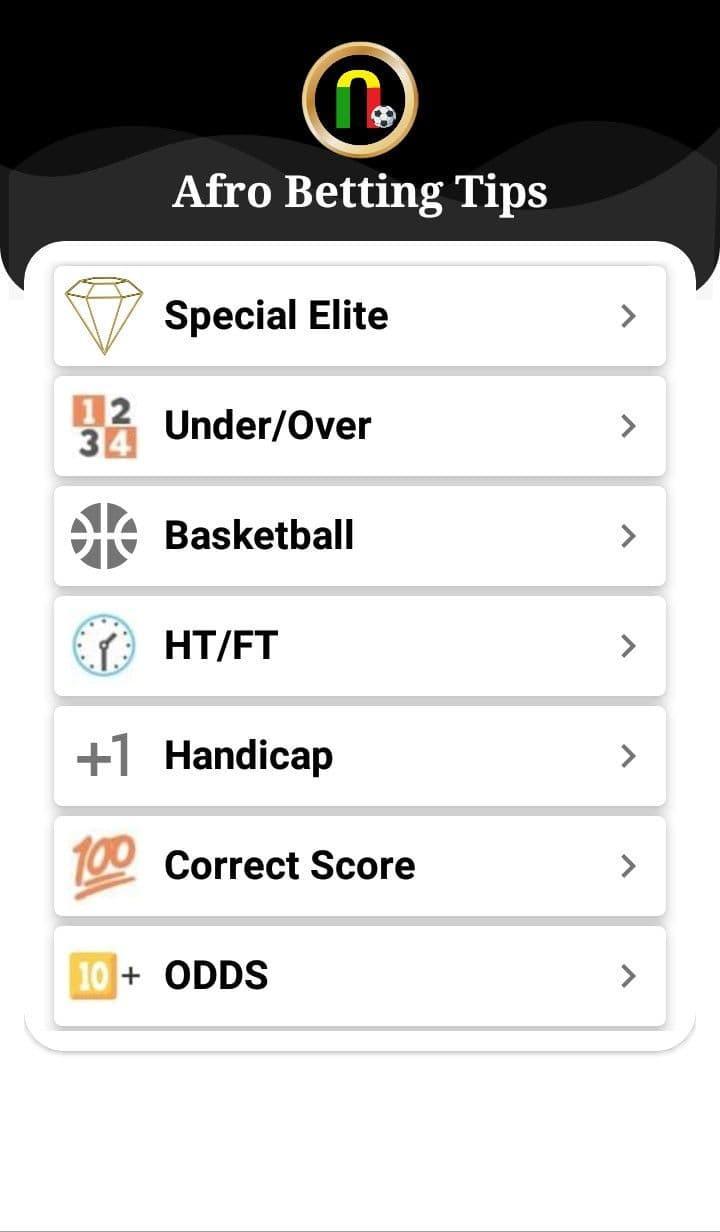Open the Handicap tips section
This screenshot has height=1232, width=720.
[x=360, y=755]
